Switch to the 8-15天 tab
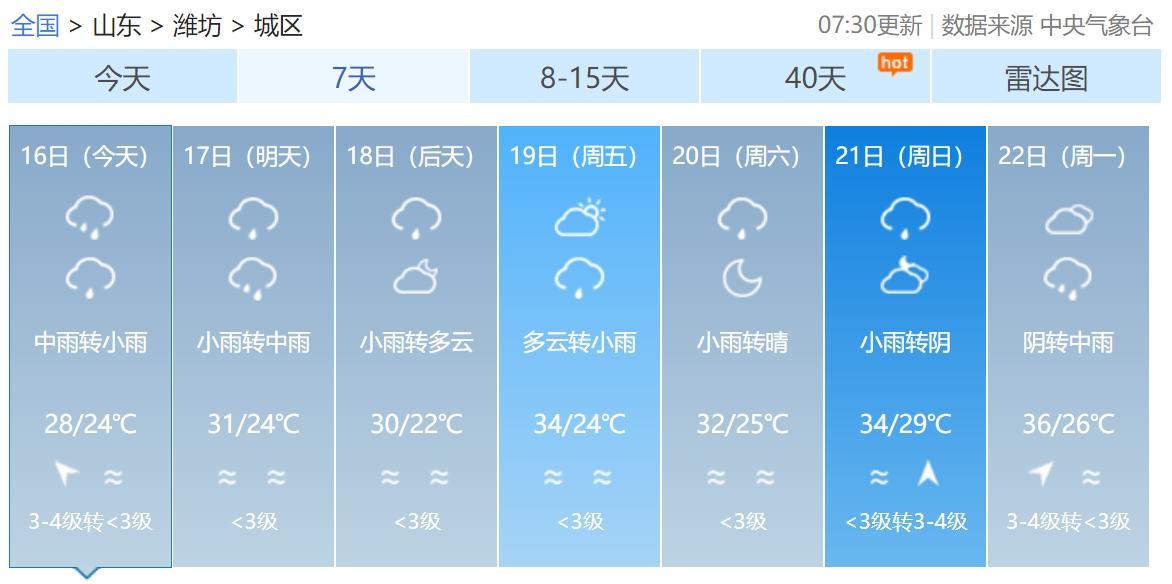Viewport: 1172px width, 584px height. pyautogui.click(x=584, y=77)
